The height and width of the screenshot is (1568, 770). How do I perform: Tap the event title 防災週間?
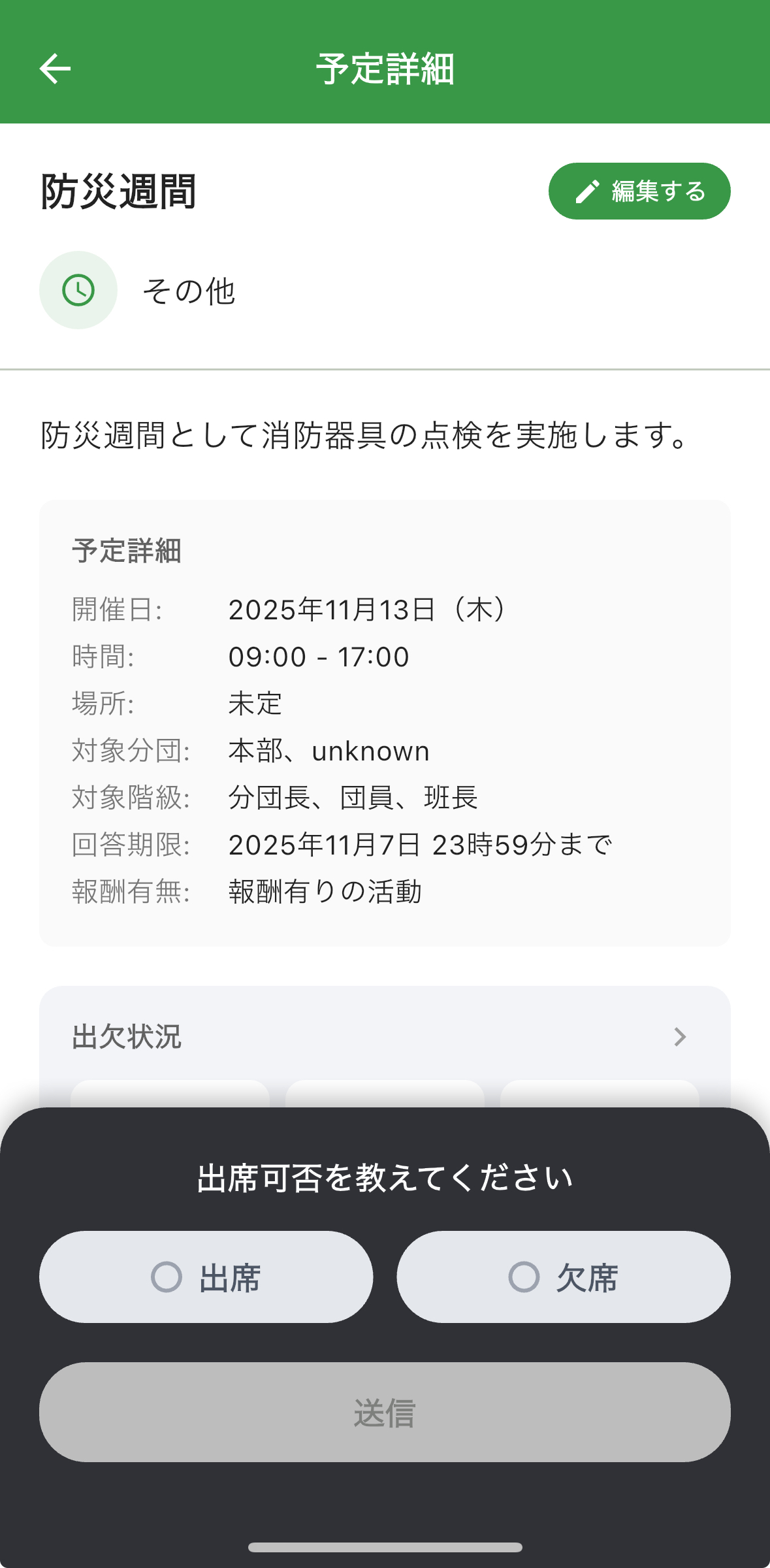point(118,191)
